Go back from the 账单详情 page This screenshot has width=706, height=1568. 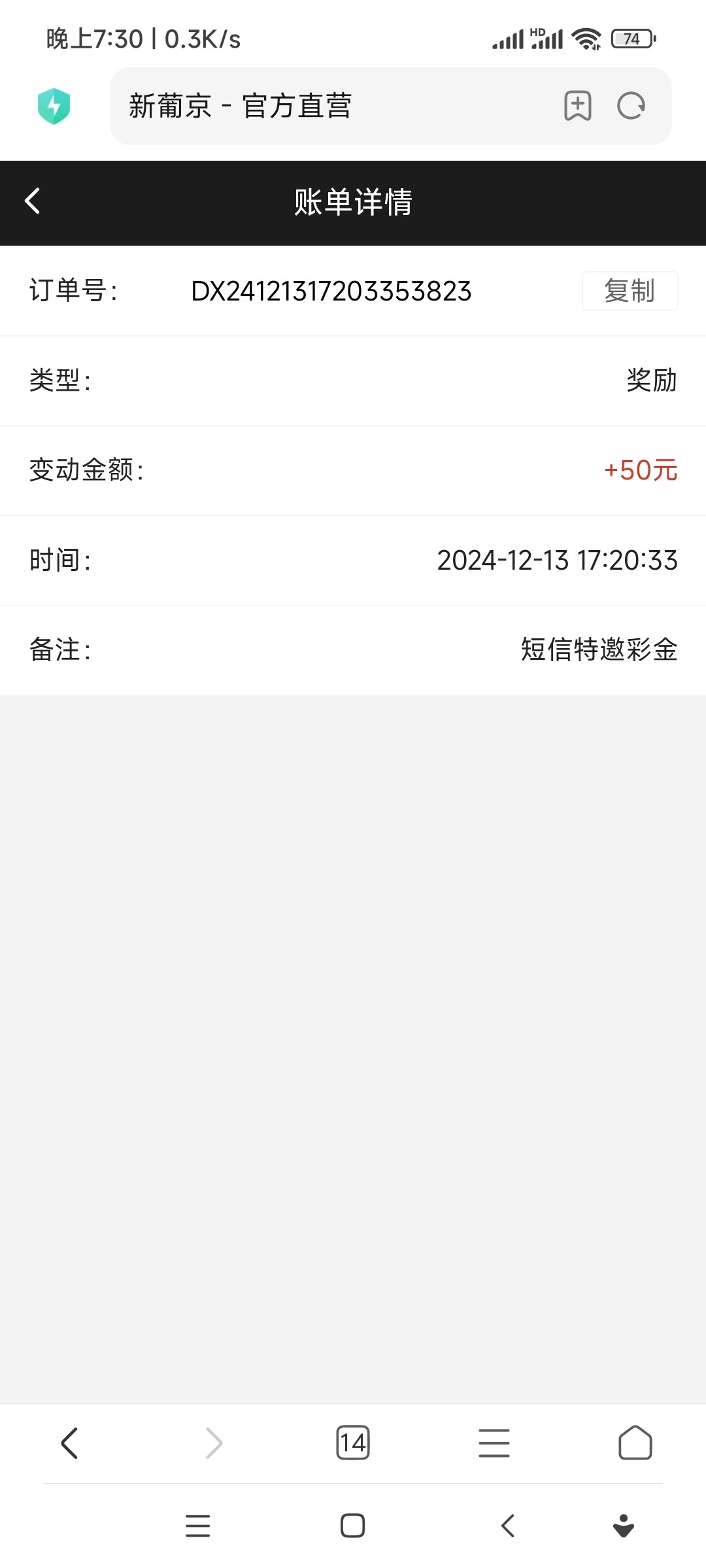point(32,201)
